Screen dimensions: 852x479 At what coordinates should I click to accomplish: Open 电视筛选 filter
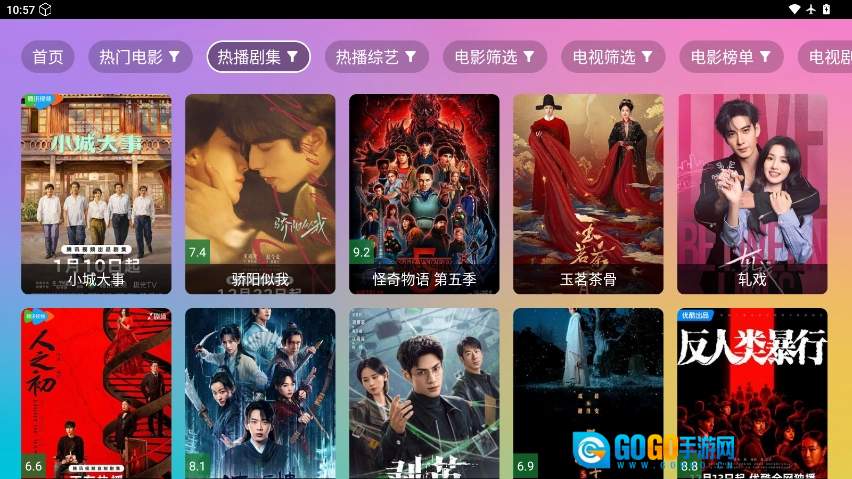point(612,57)
